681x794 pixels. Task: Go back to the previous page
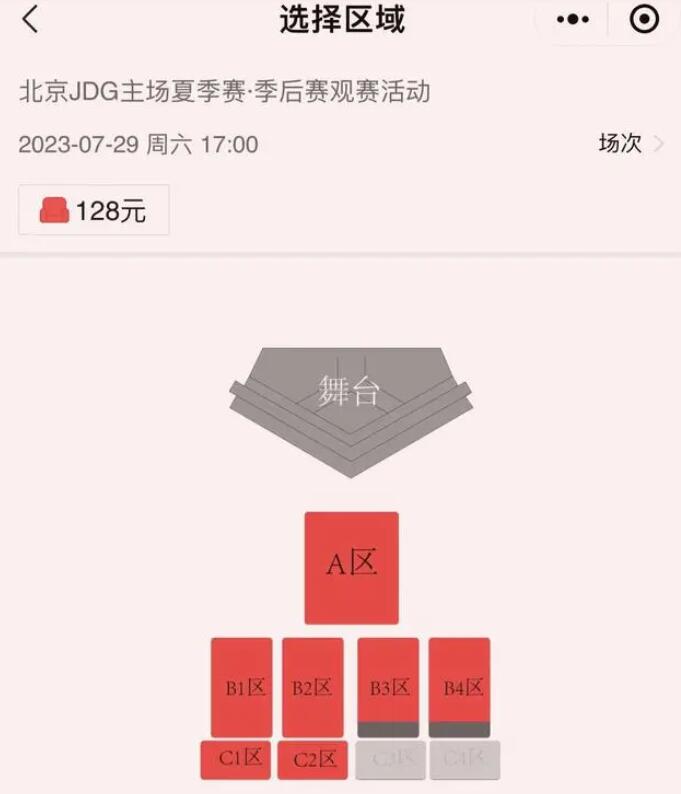point(31,20)
